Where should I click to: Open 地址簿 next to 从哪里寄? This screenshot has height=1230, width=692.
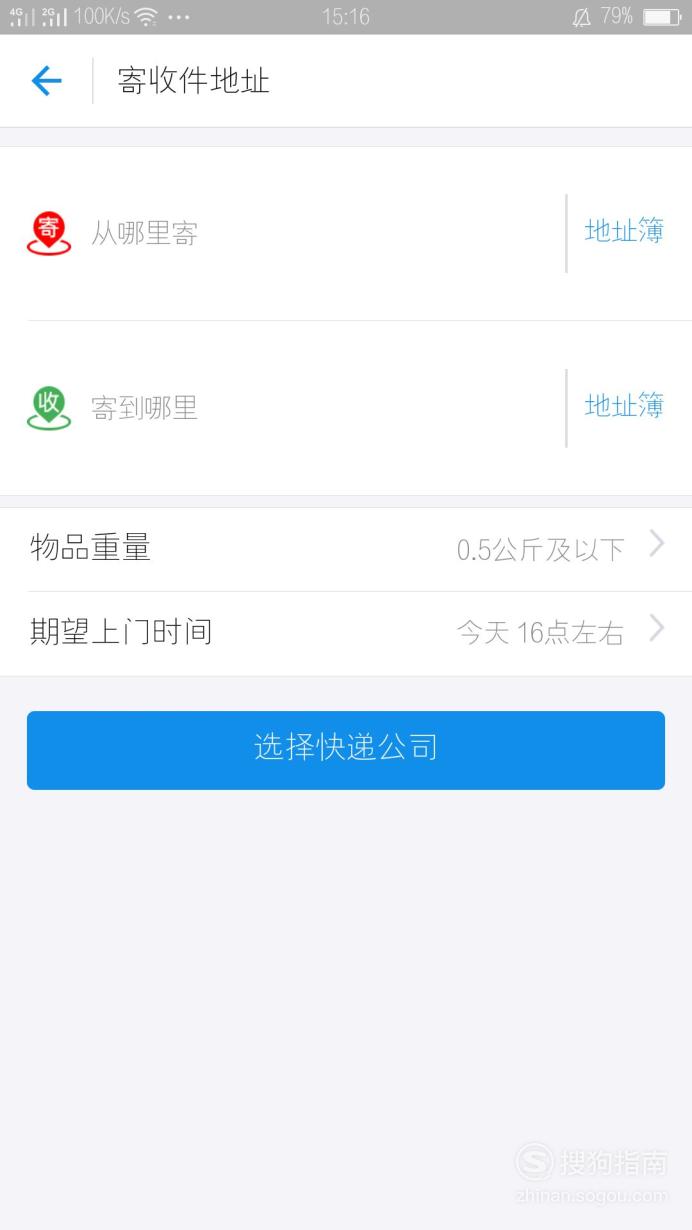click(624, 232)
